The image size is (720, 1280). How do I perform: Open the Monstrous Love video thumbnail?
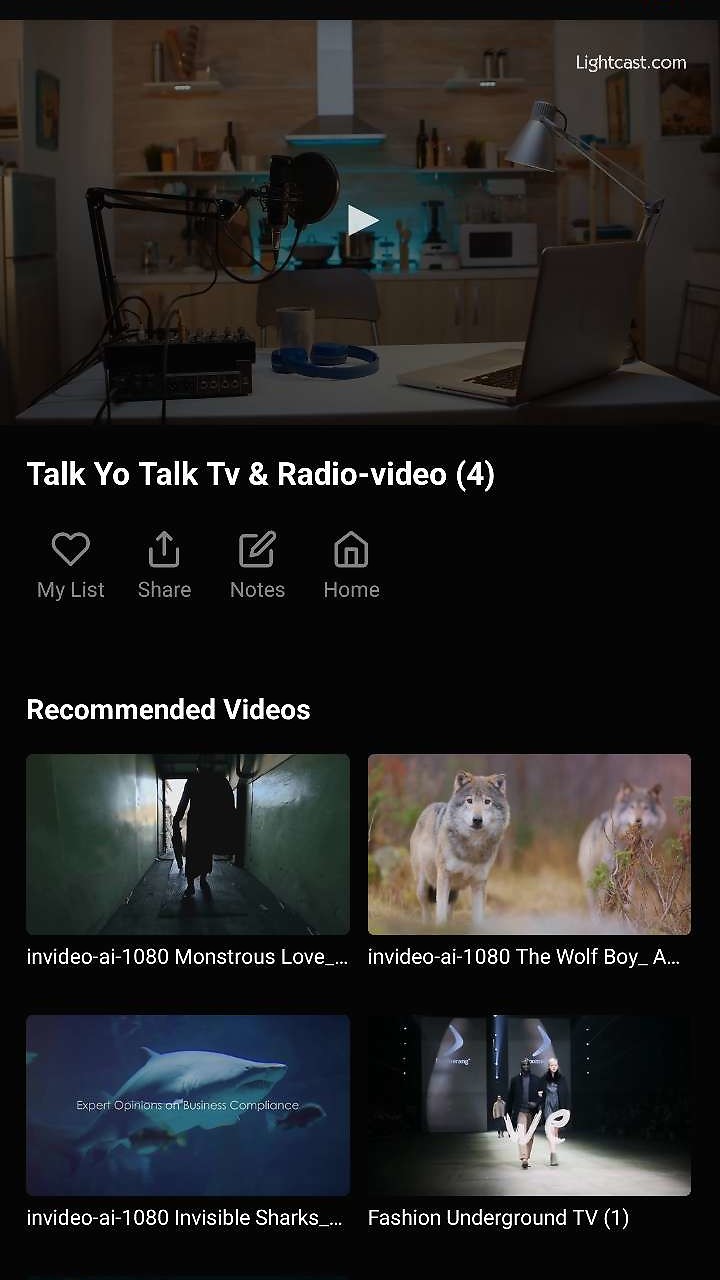[187, 843]
